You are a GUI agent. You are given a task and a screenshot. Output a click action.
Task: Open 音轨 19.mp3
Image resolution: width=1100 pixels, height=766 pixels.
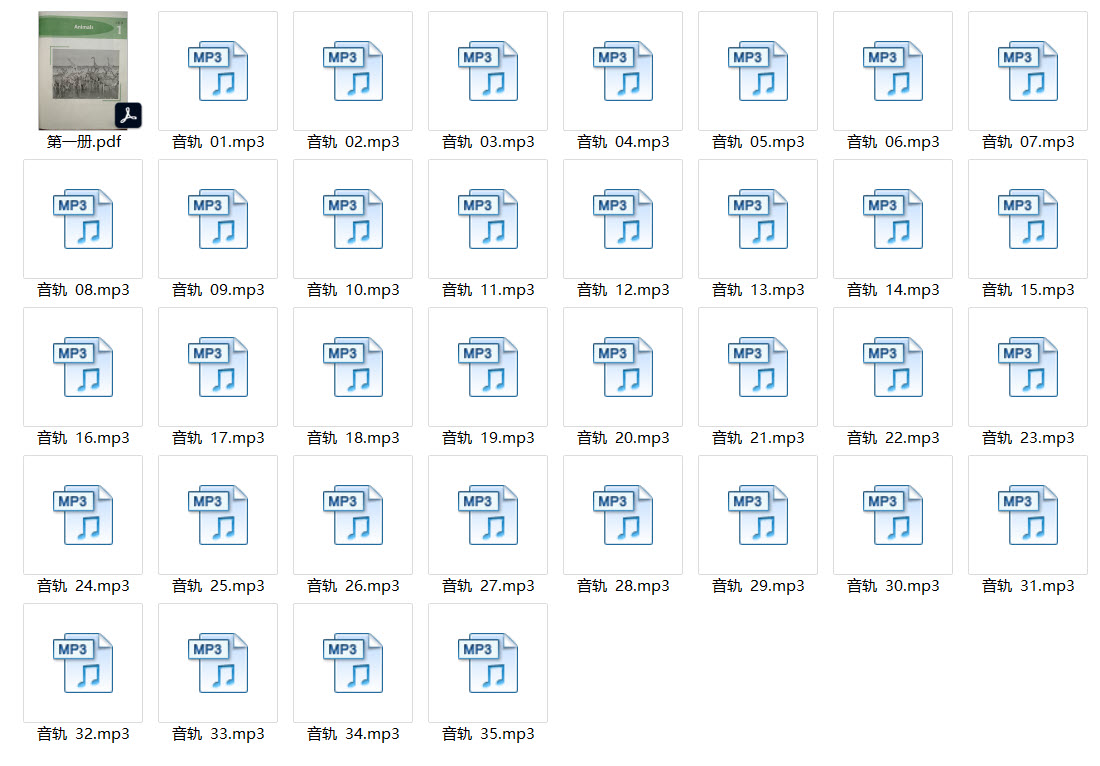click(488, 367)
